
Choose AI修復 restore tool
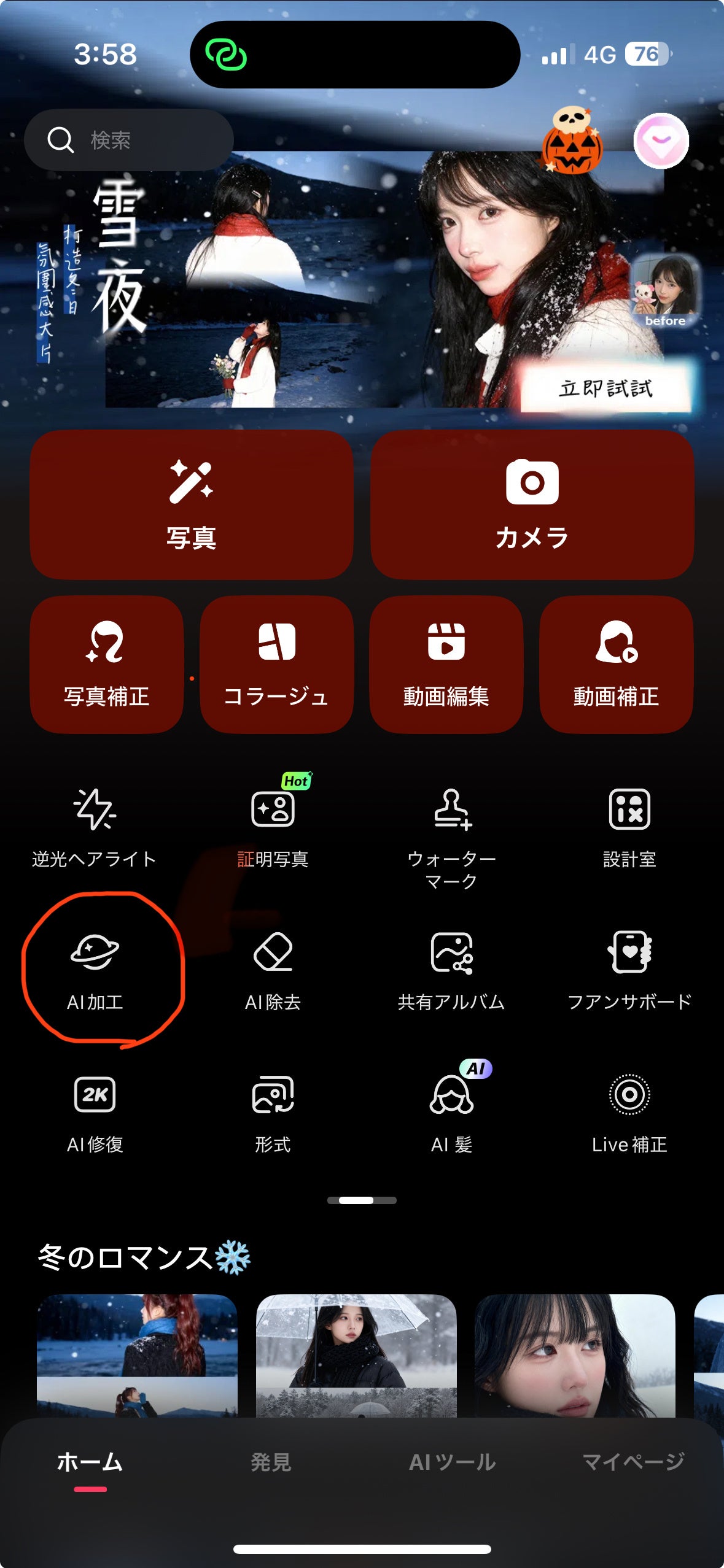[95, 1112]
